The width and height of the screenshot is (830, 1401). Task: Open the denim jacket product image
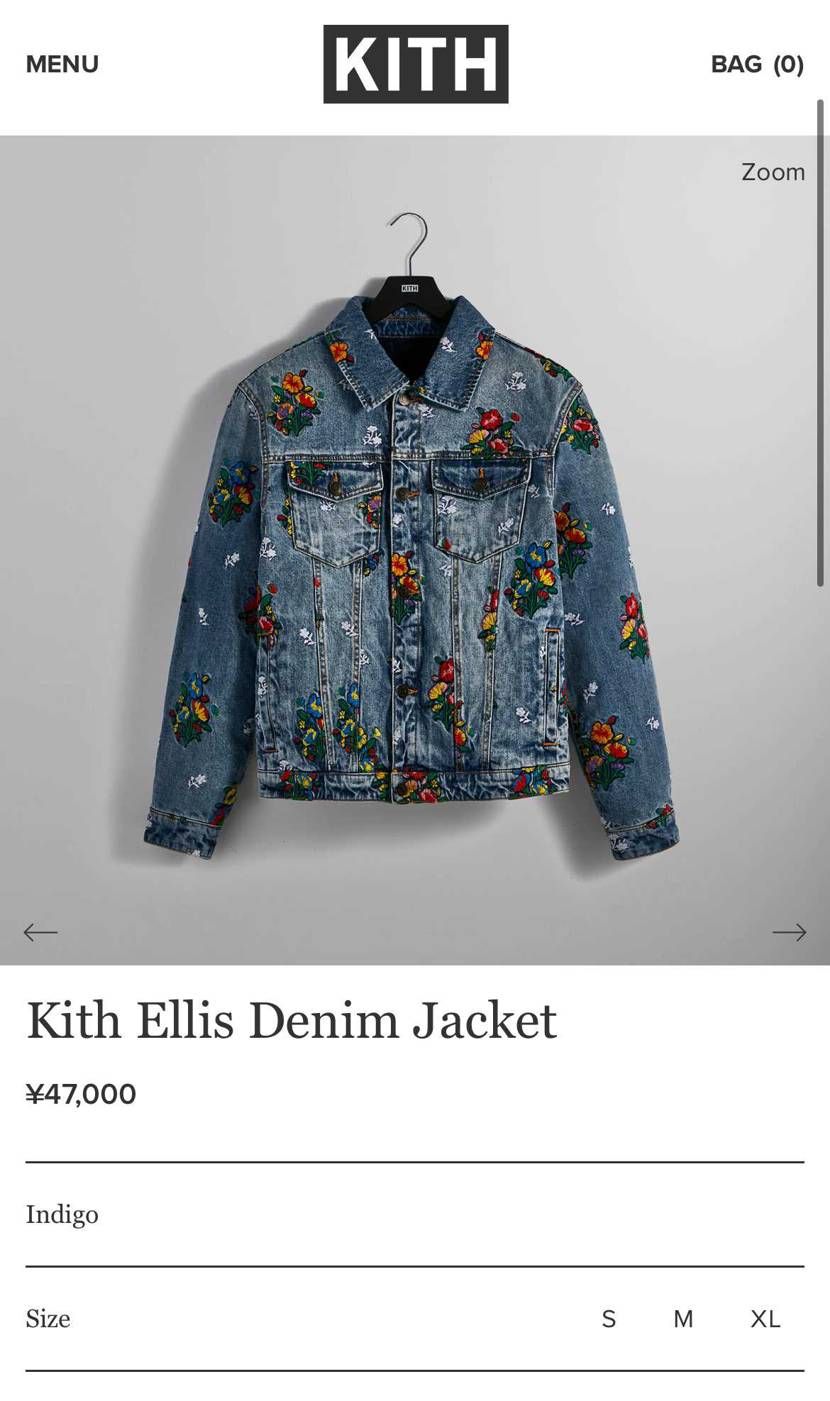click(x=410, y=560)
